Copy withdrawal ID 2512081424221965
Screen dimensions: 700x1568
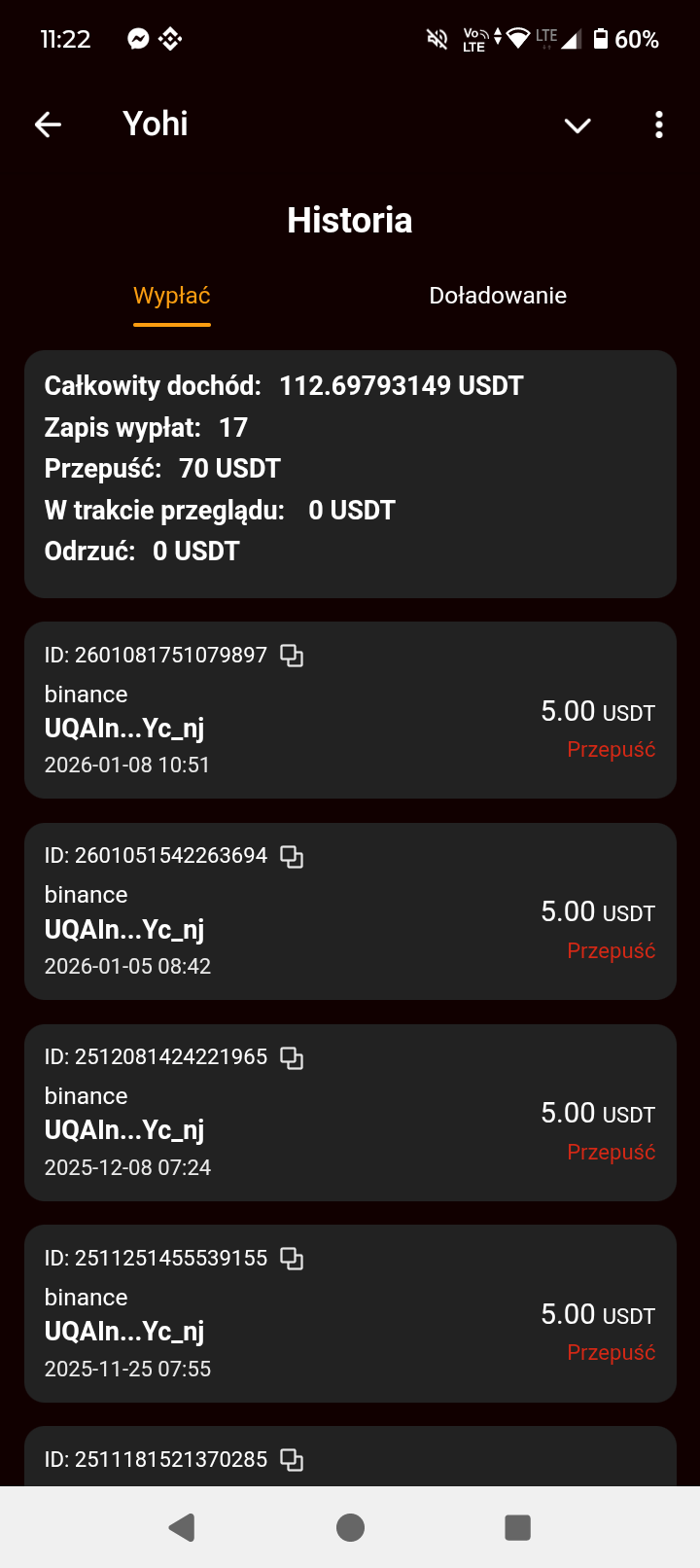pyautogui.click(x=292, y=1057)
